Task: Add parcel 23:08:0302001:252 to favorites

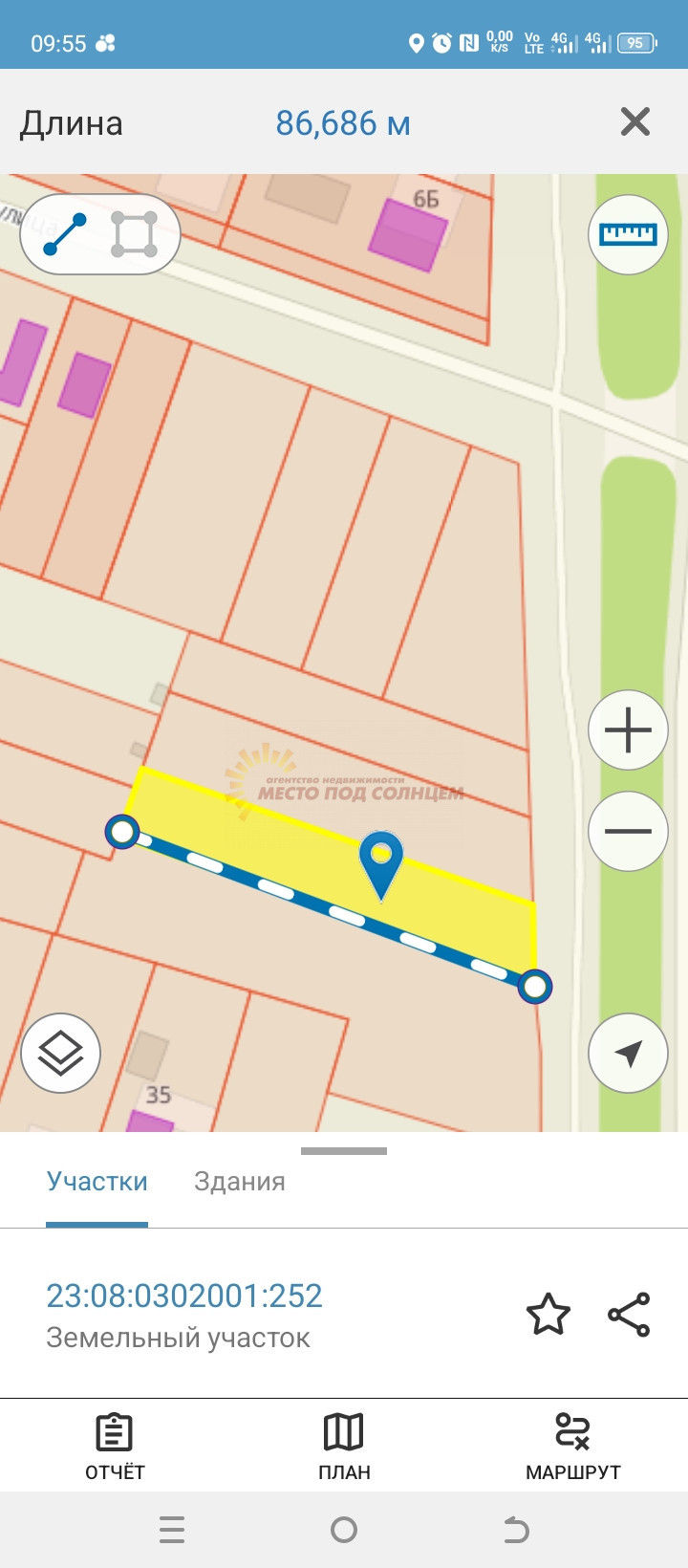Action: pos(548,1315)
